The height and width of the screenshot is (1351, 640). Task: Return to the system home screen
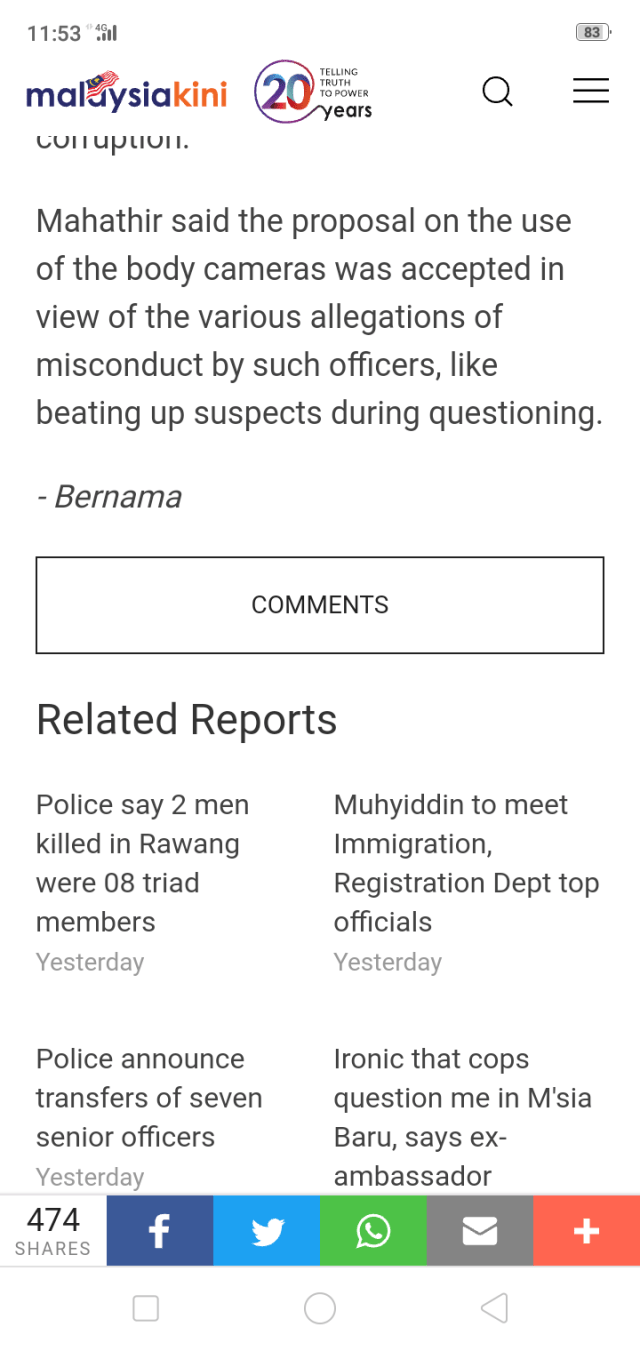click(320, 1308)
